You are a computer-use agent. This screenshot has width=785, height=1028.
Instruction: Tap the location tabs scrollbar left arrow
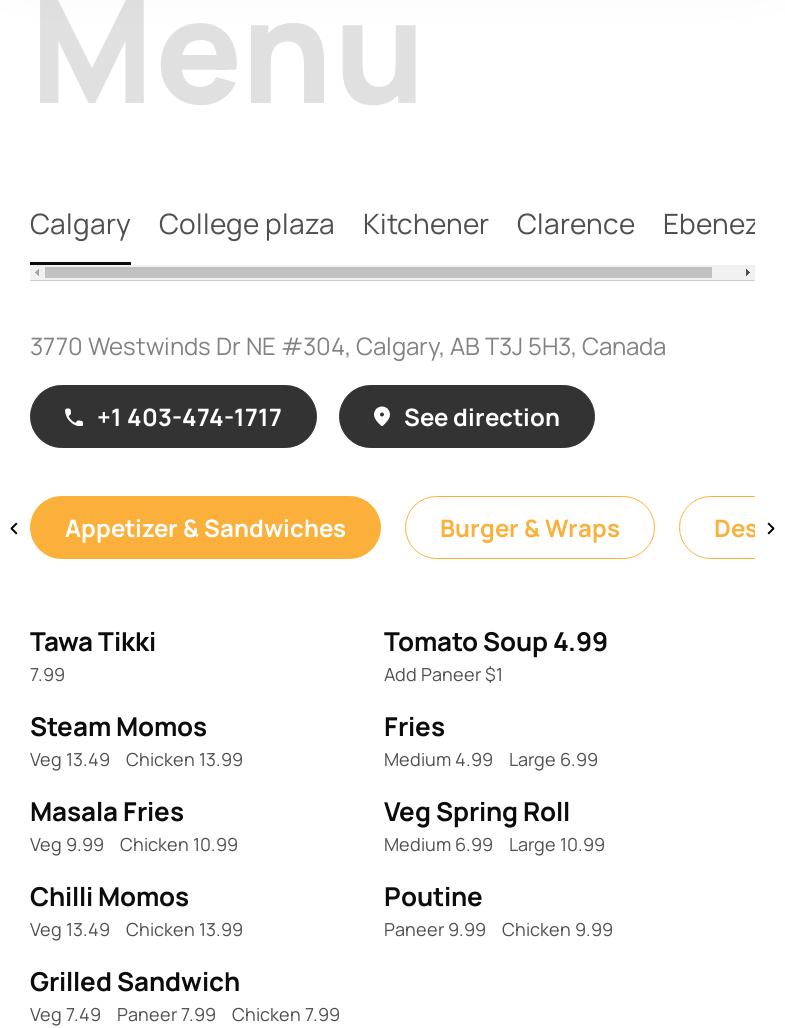(x=37, y=273)
